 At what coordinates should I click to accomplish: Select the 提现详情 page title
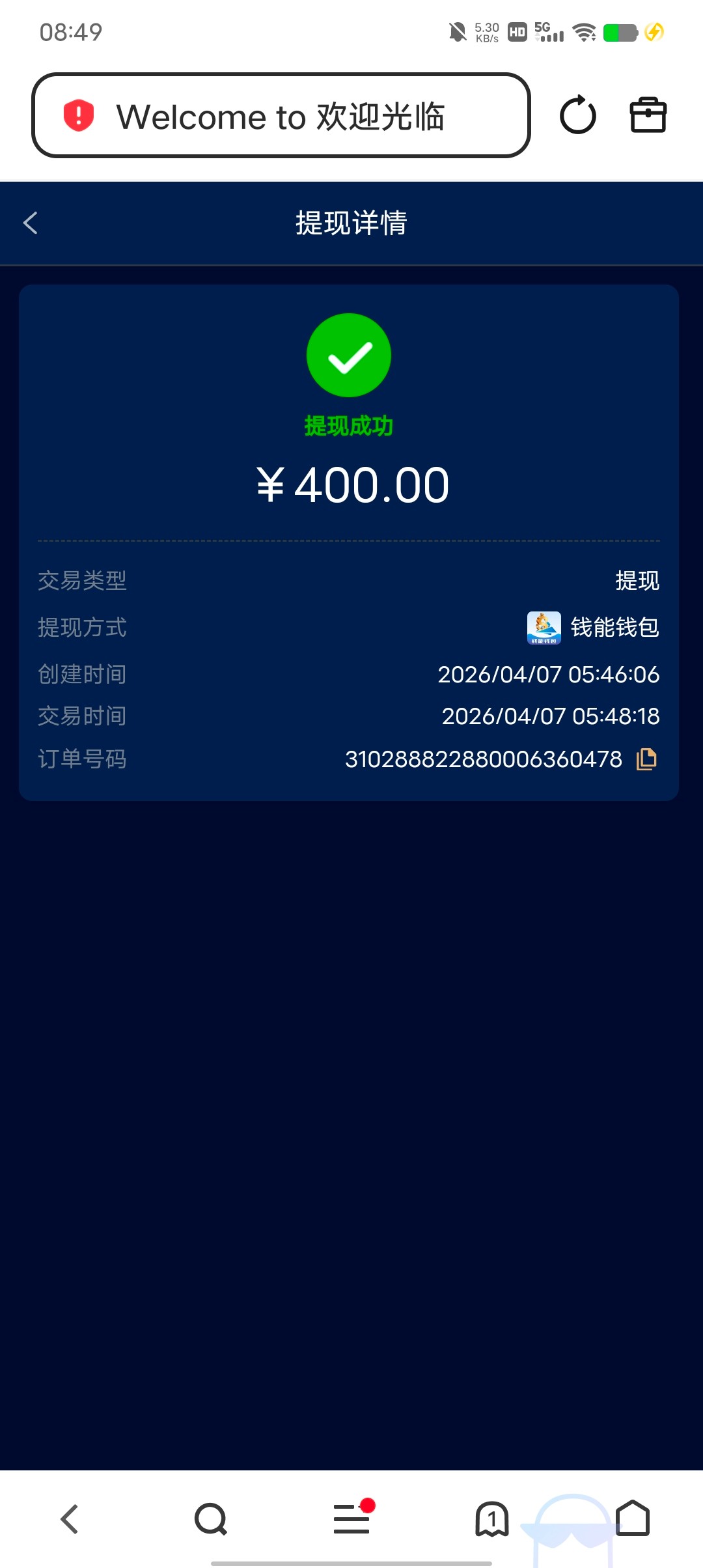click(351, 223)
